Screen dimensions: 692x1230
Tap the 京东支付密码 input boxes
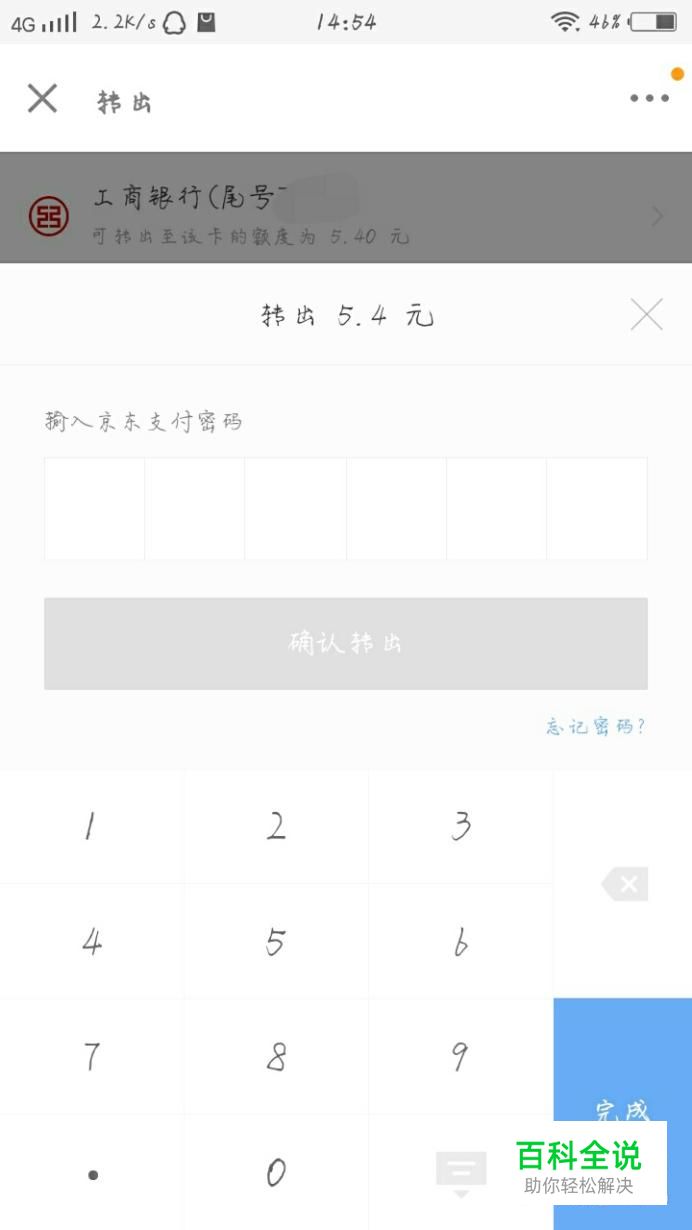tap(346, 509)
